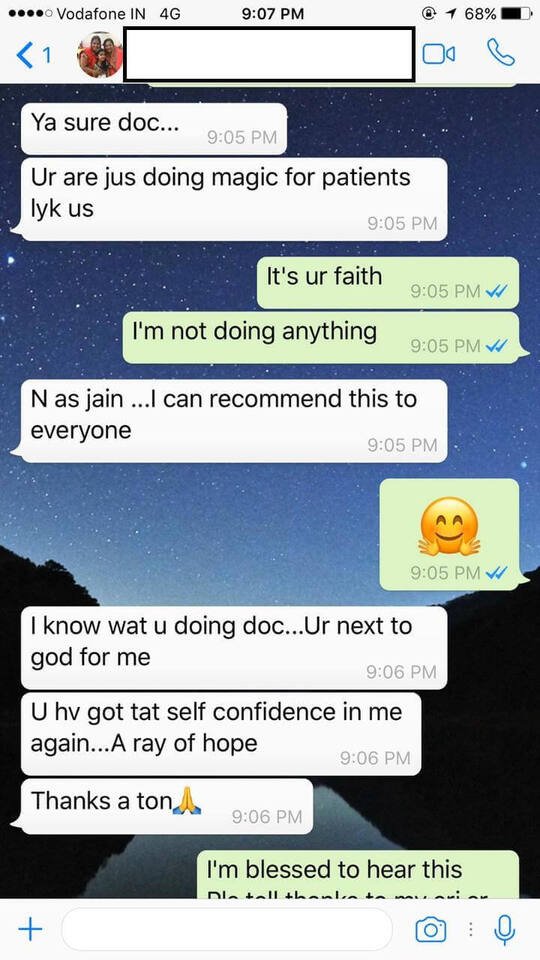
Task: Focus the message text field
Action: tap(227, 929)
